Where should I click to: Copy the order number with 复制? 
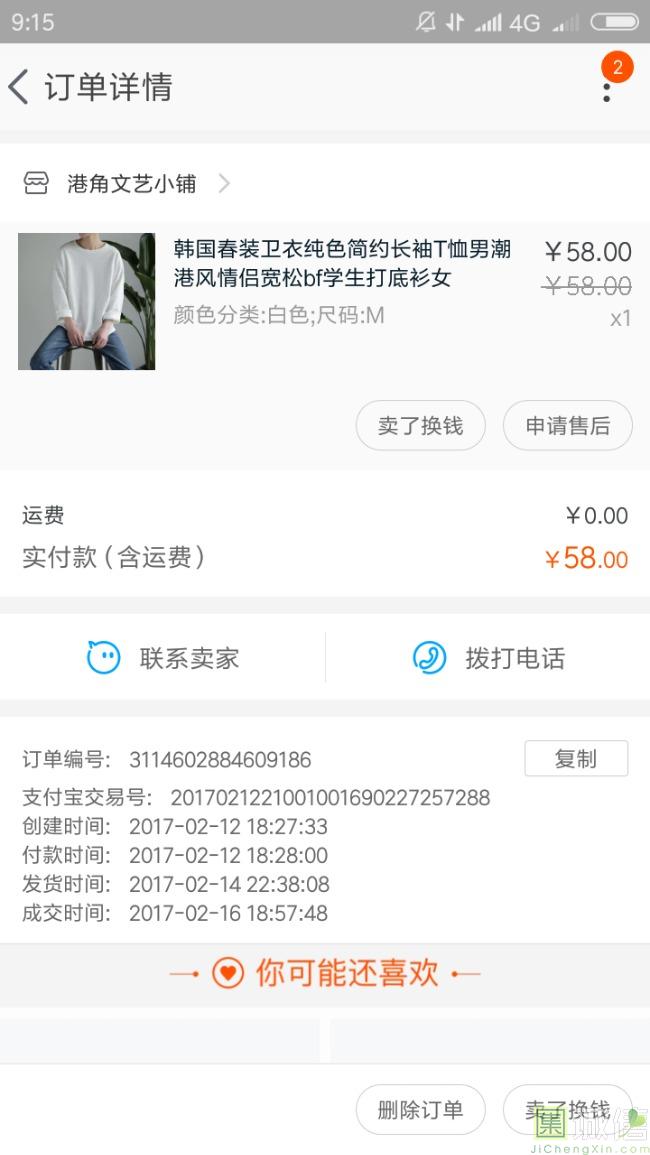576,759
